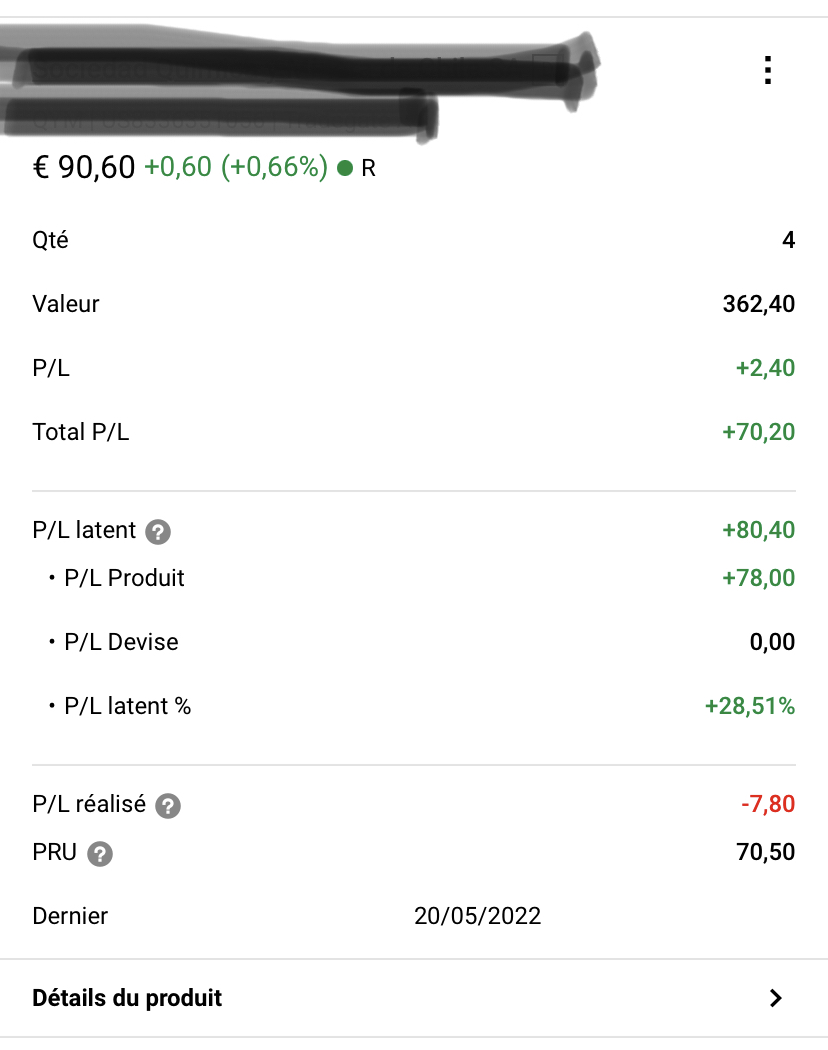Tap the PRU question mark icon
Image resolution: width=828 pixels, height=1050 pixels.
tap(100, 855)
